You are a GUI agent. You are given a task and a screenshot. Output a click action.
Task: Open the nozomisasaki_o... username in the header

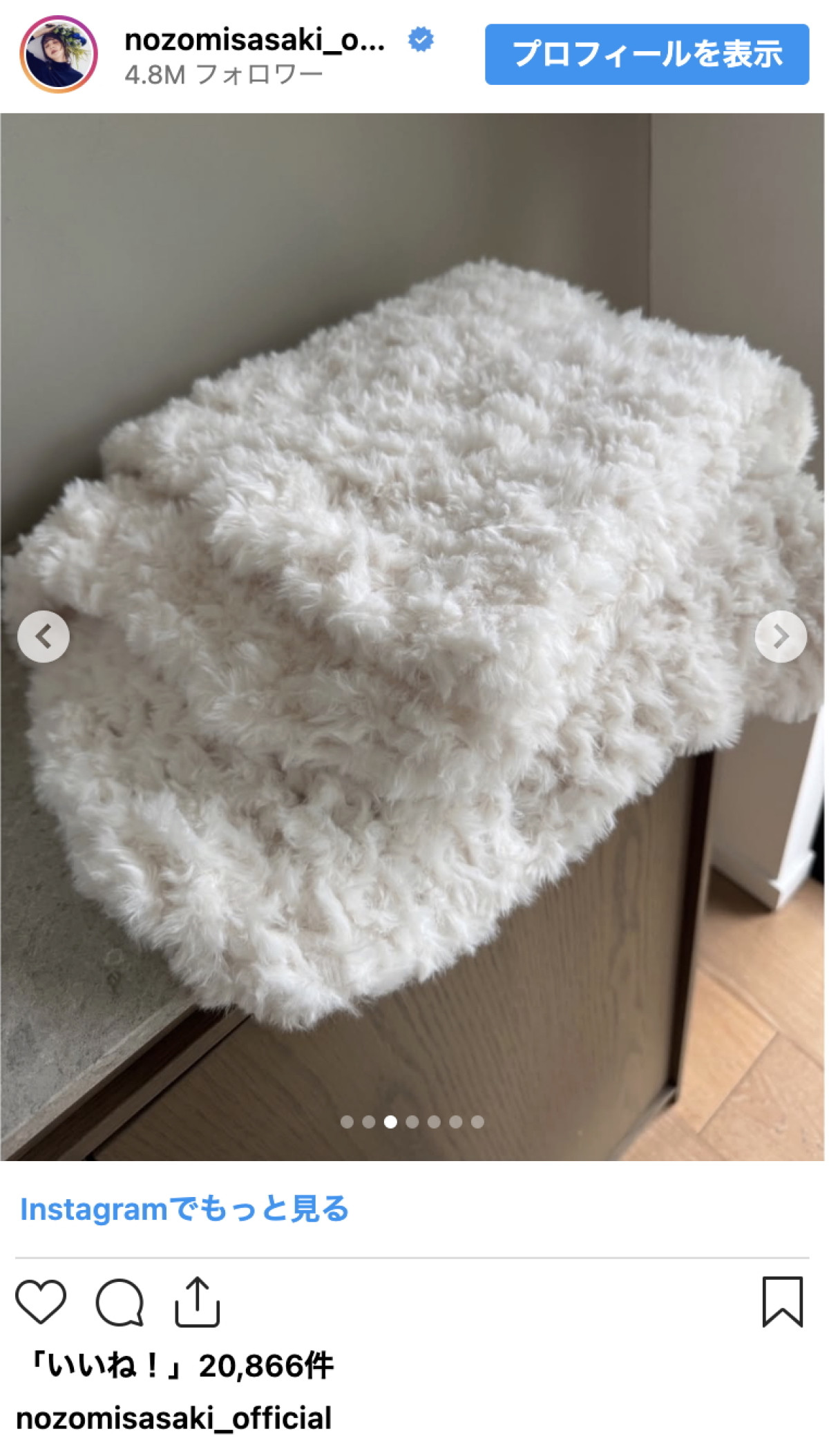click(254, 41)
